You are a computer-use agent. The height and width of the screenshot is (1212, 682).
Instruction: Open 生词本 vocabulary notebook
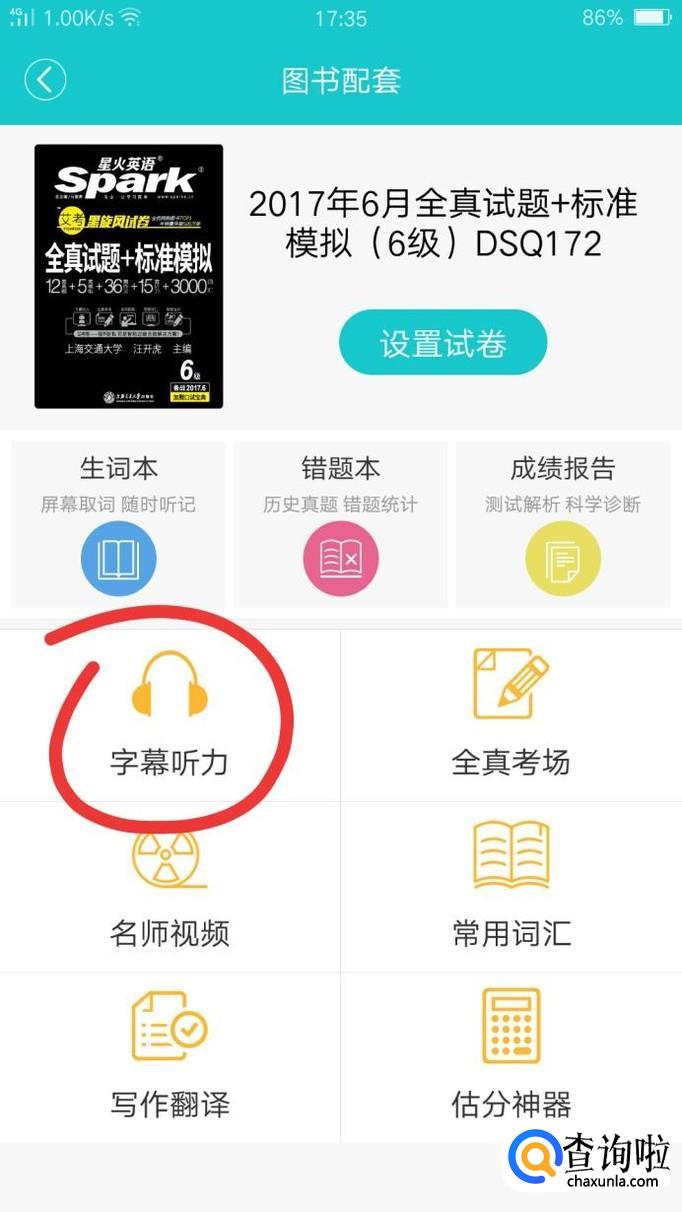pyautogui.click(x=118, y=525)
